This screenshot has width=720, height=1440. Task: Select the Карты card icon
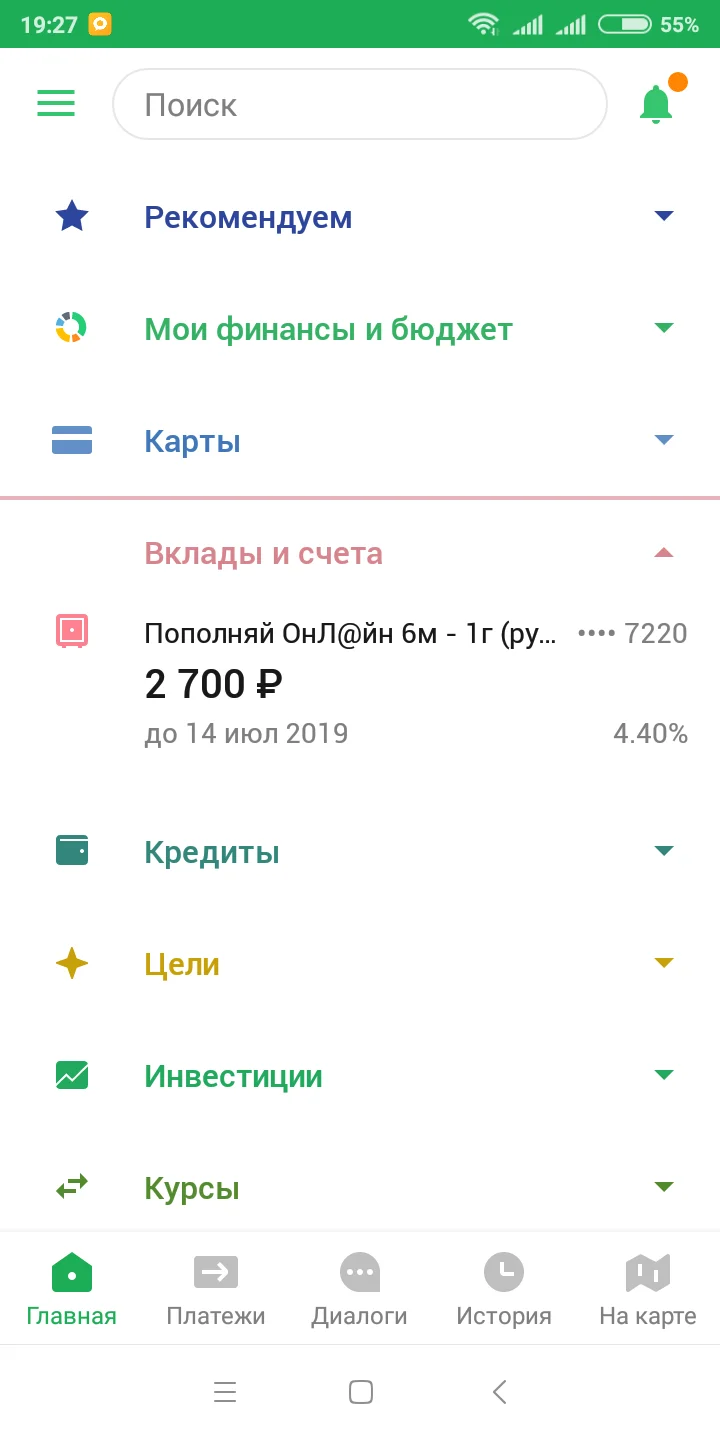pyautogui.click(x=71, y=440)
